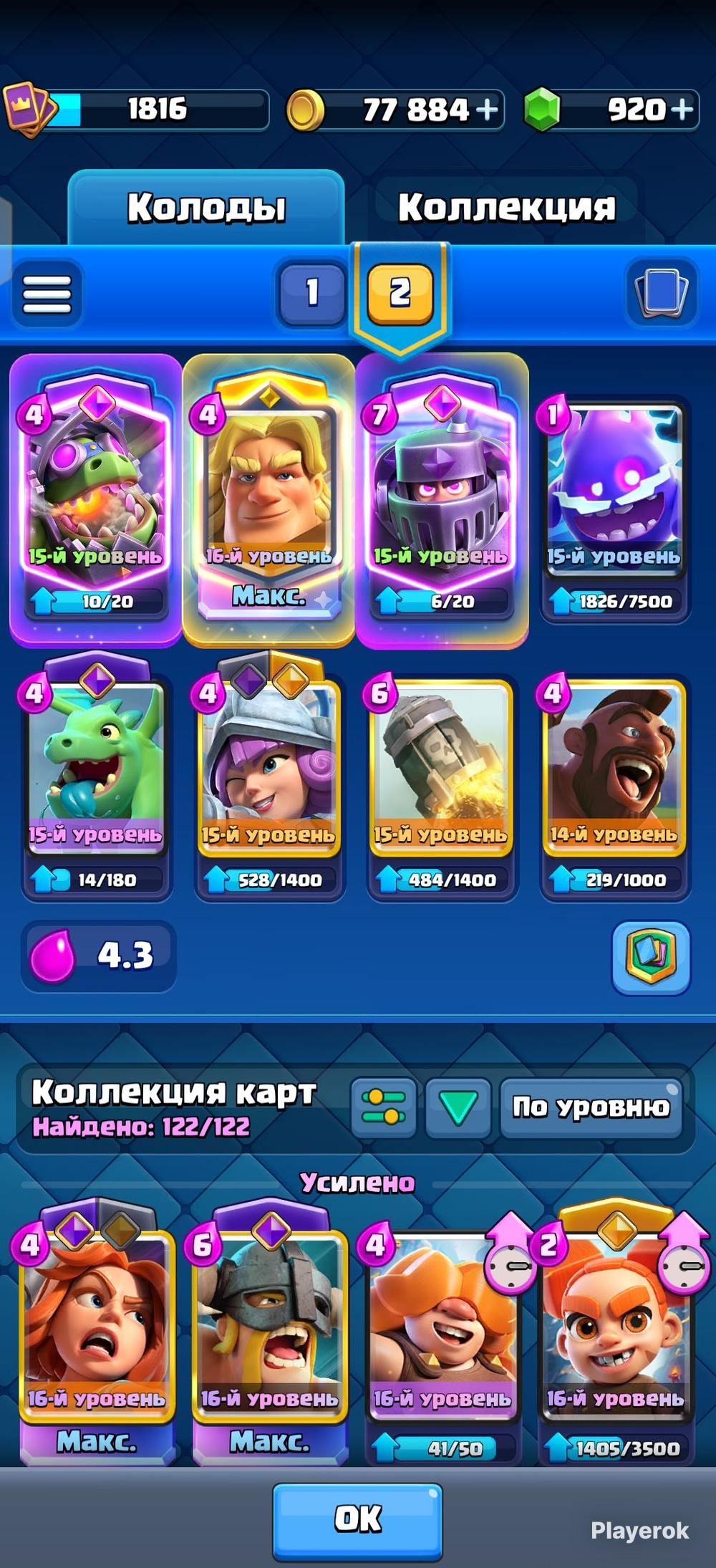
Task: Open the deck copy cards icon
Action: pos(662,292)
